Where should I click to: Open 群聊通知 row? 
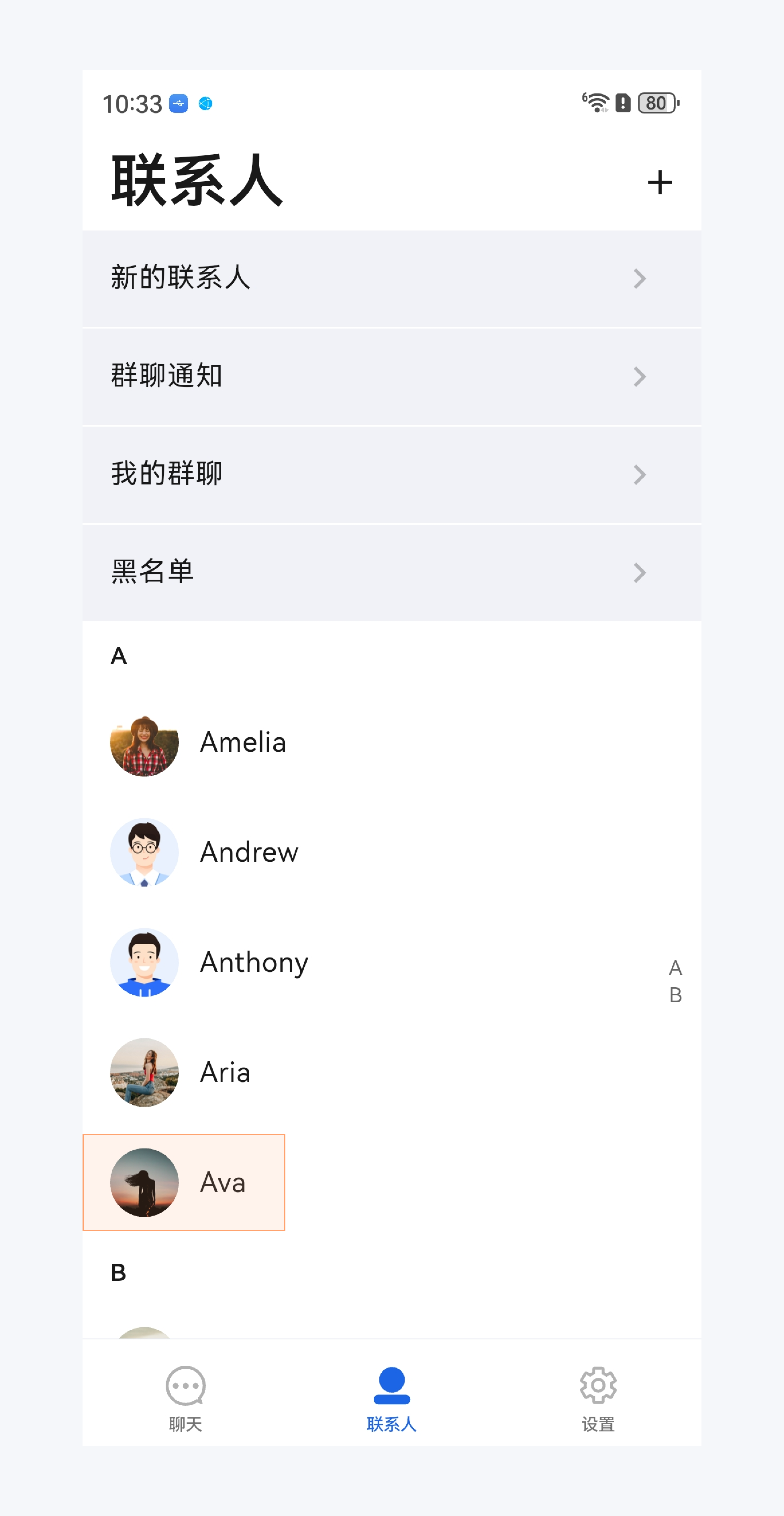coord(391,377)
